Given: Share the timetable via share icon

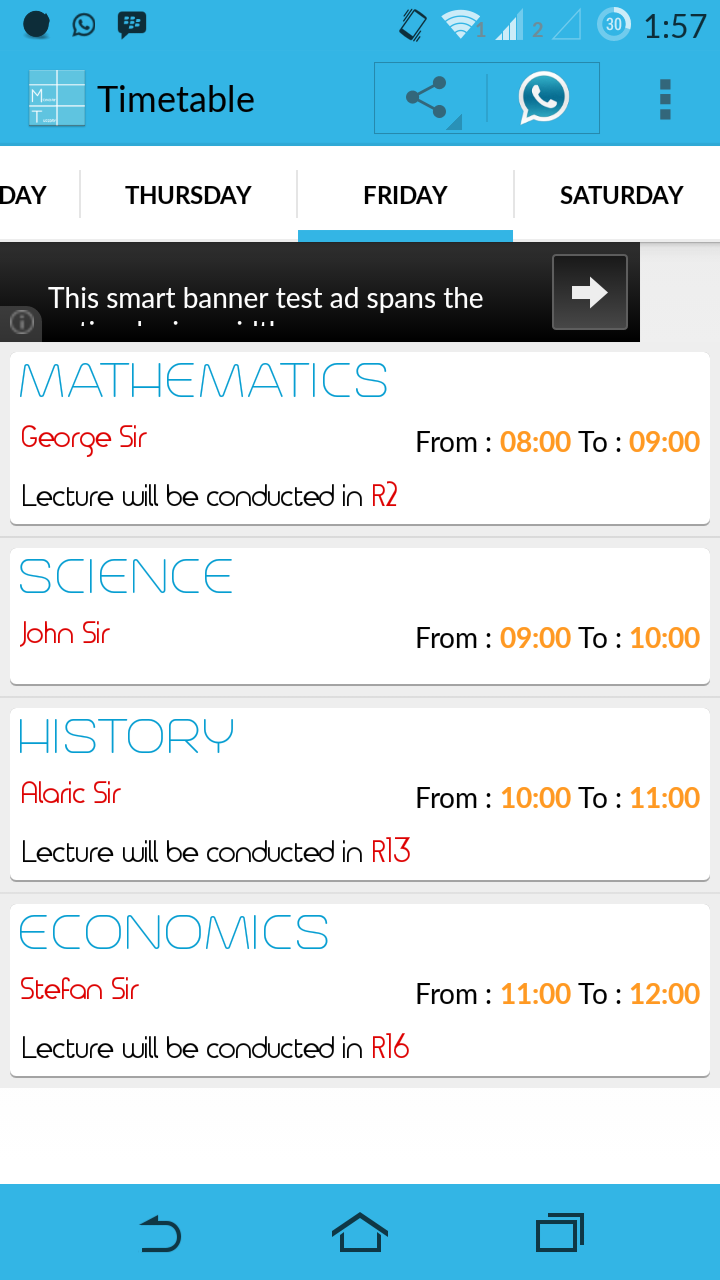Looking at the screenshot, I should coord(430,98).
